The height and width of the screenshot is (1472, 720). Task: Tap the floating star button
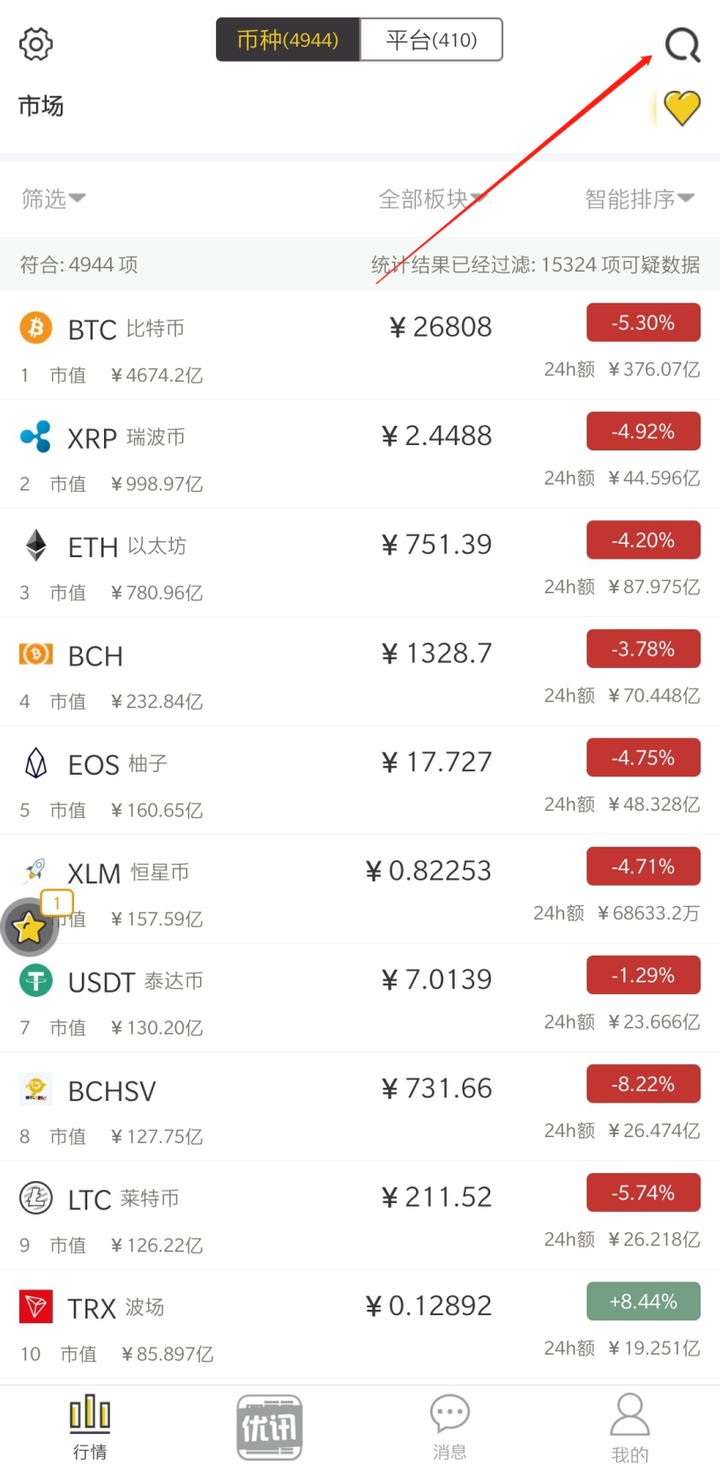29,927
